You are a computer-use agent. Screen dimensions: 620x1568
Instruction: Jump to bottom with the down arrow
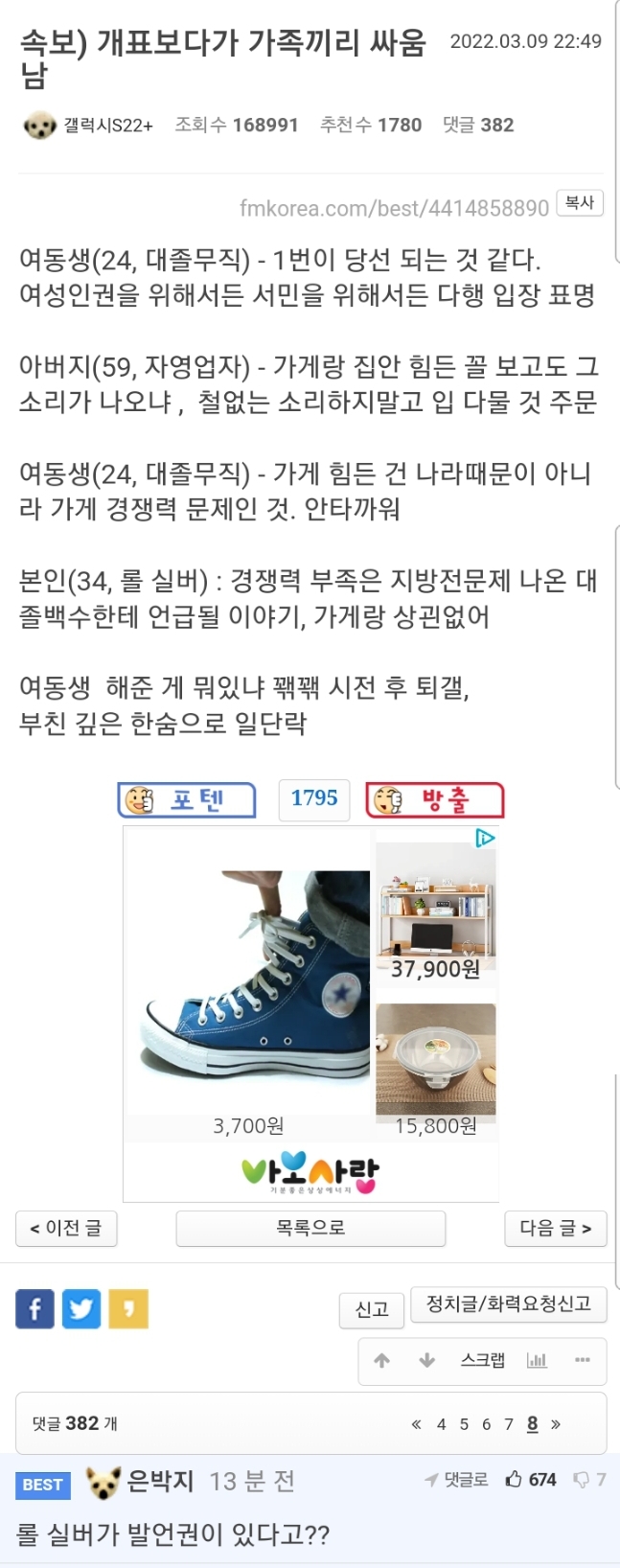[427, 1360]
